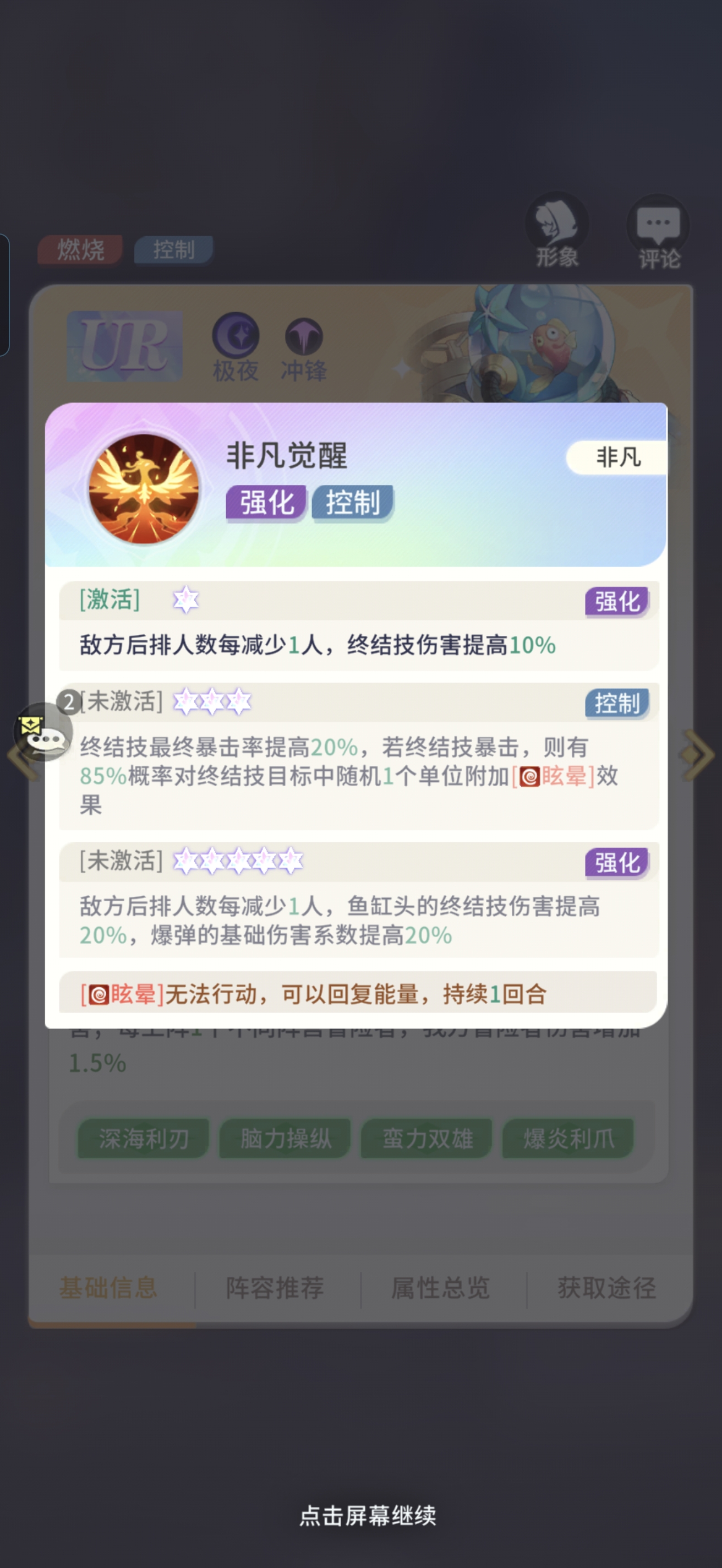722x1568 pixels.
Task: Open the floating chat bubble
Action: point(43,731)
